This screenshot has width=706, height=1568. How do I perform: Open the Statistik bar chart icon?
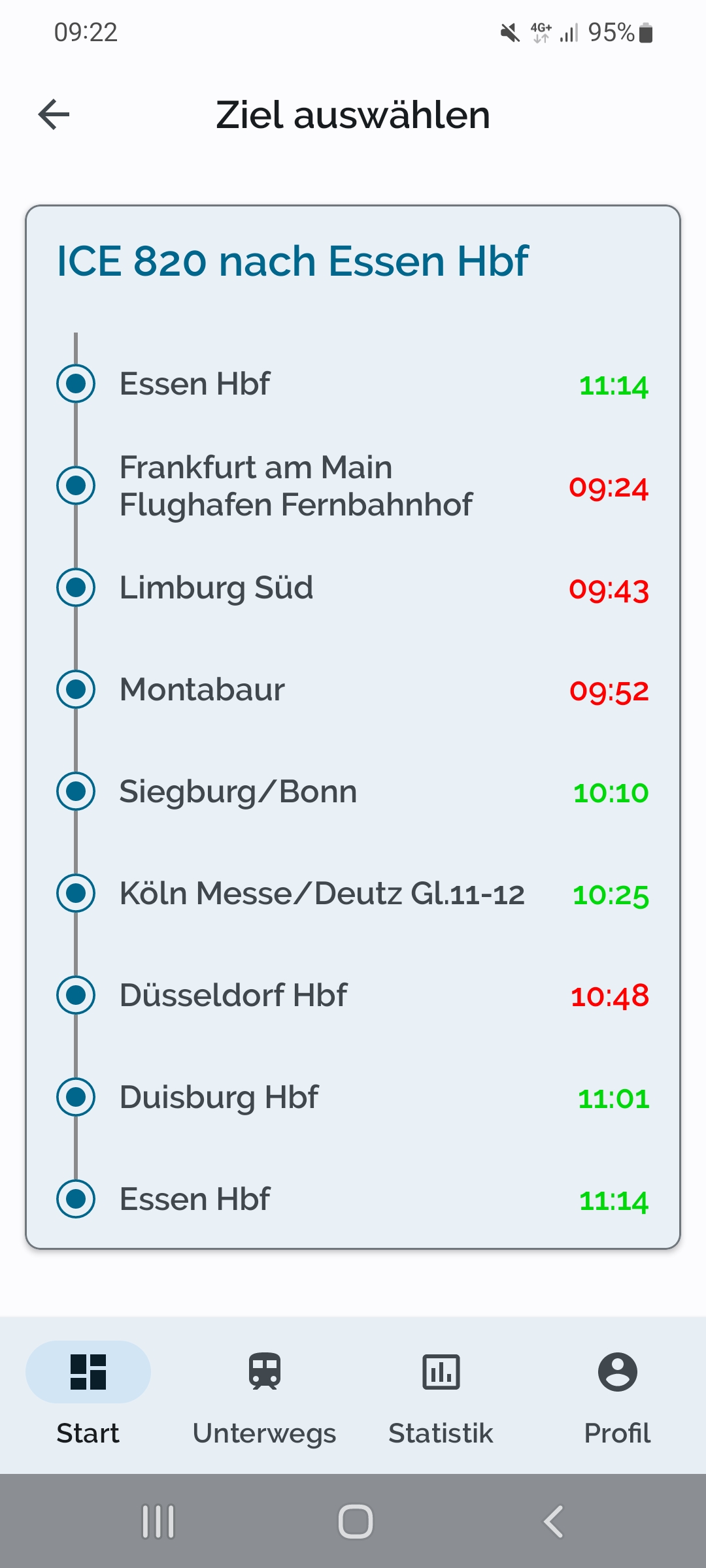pyautogui.click(x=441, y=1373)
